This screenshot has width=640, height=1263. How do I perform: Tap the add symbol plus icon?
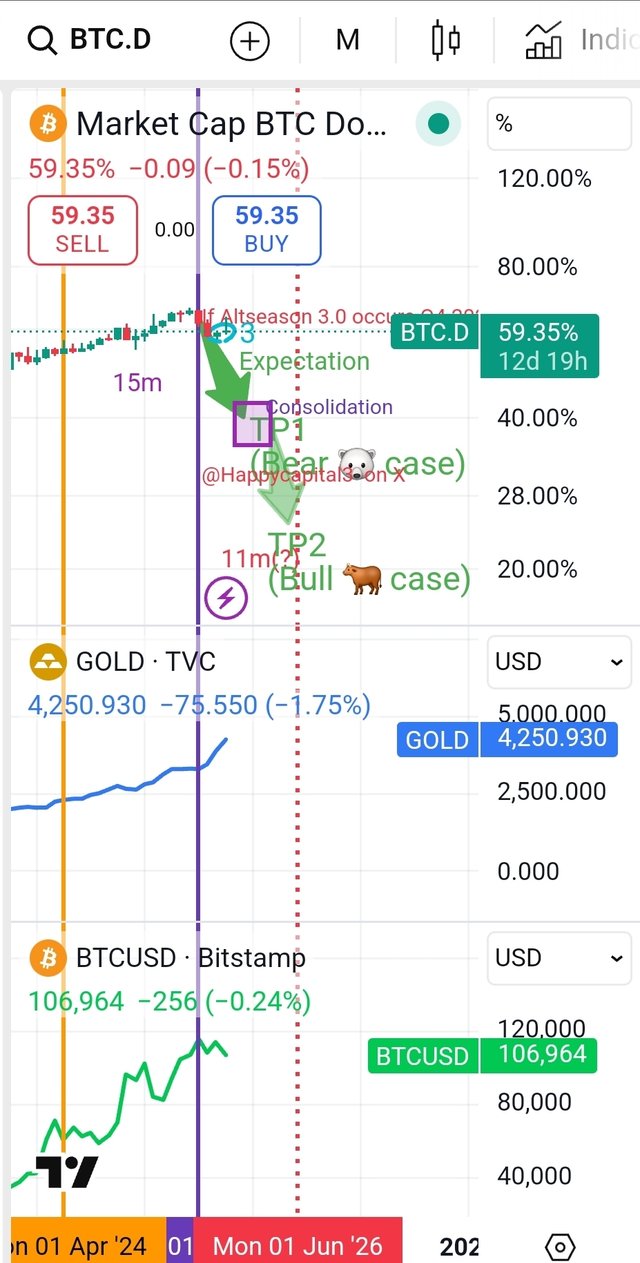pos(250,41)
